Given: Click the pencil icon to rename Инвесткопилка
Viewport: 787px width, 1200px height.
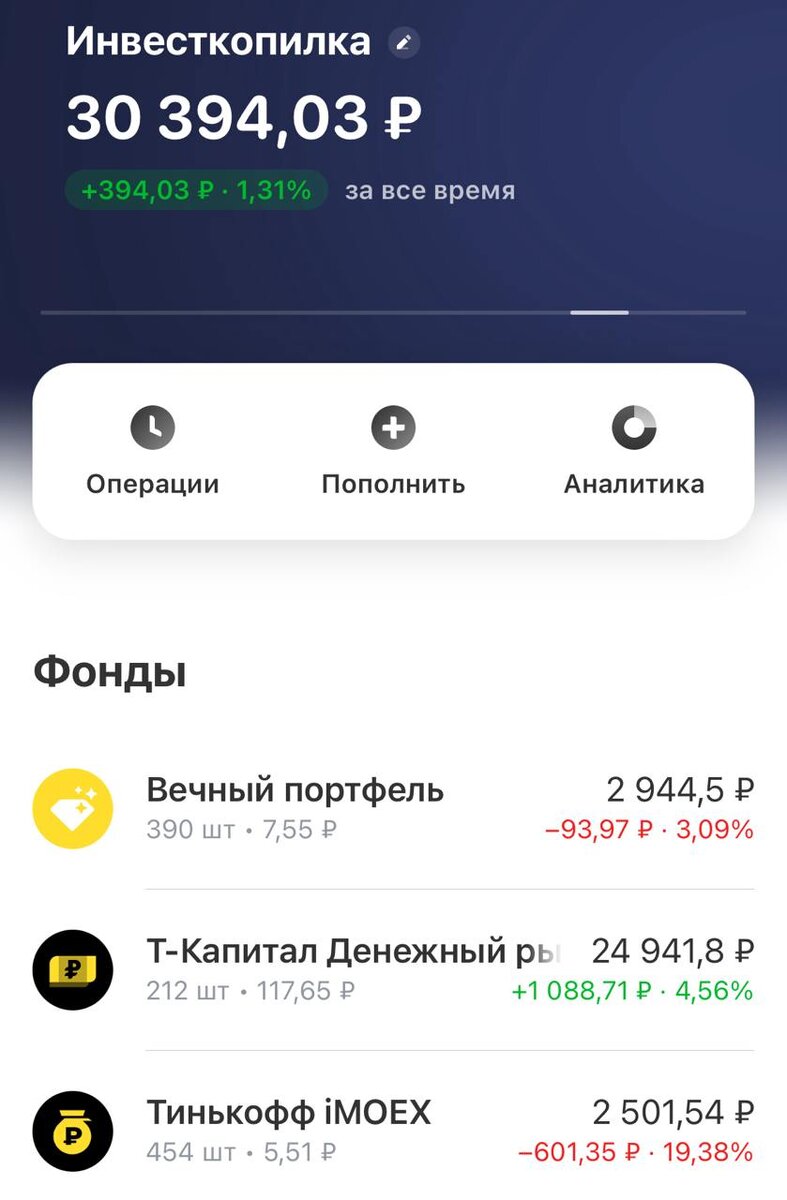Looking at the screenshot, I should pyautogui.click(x=402, y=42).
